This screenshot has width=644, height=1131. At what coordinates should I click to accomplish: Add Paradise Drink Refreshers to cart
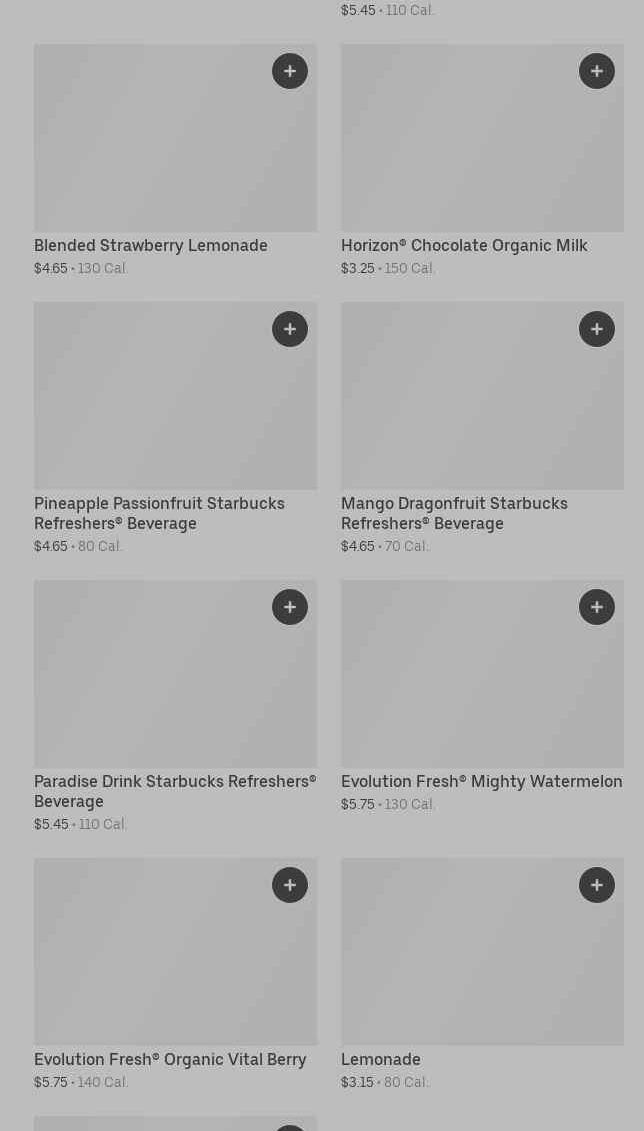(x=290, y=607)
